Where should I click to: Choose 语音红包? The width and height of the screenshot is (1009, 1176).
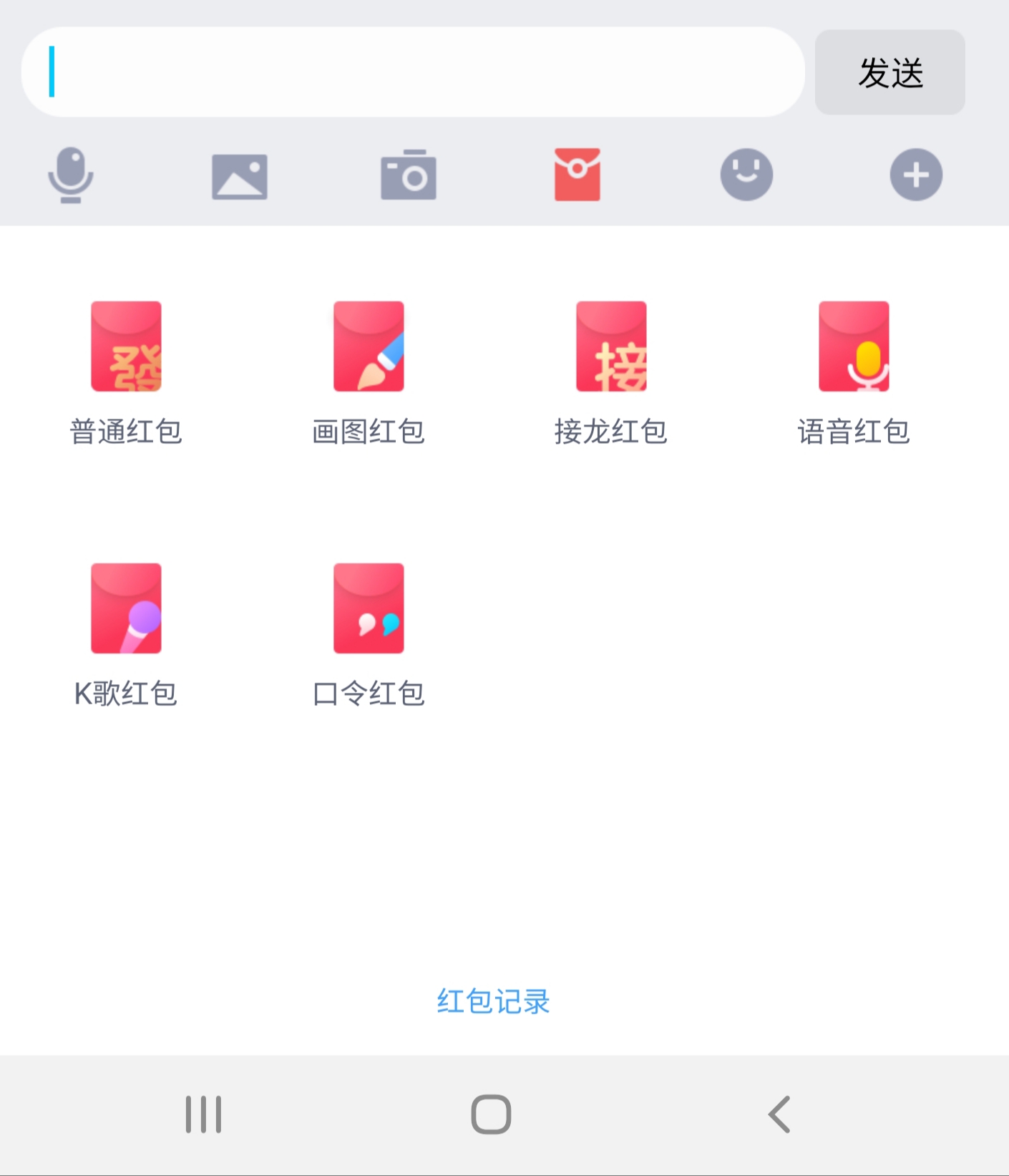point(854,372)
